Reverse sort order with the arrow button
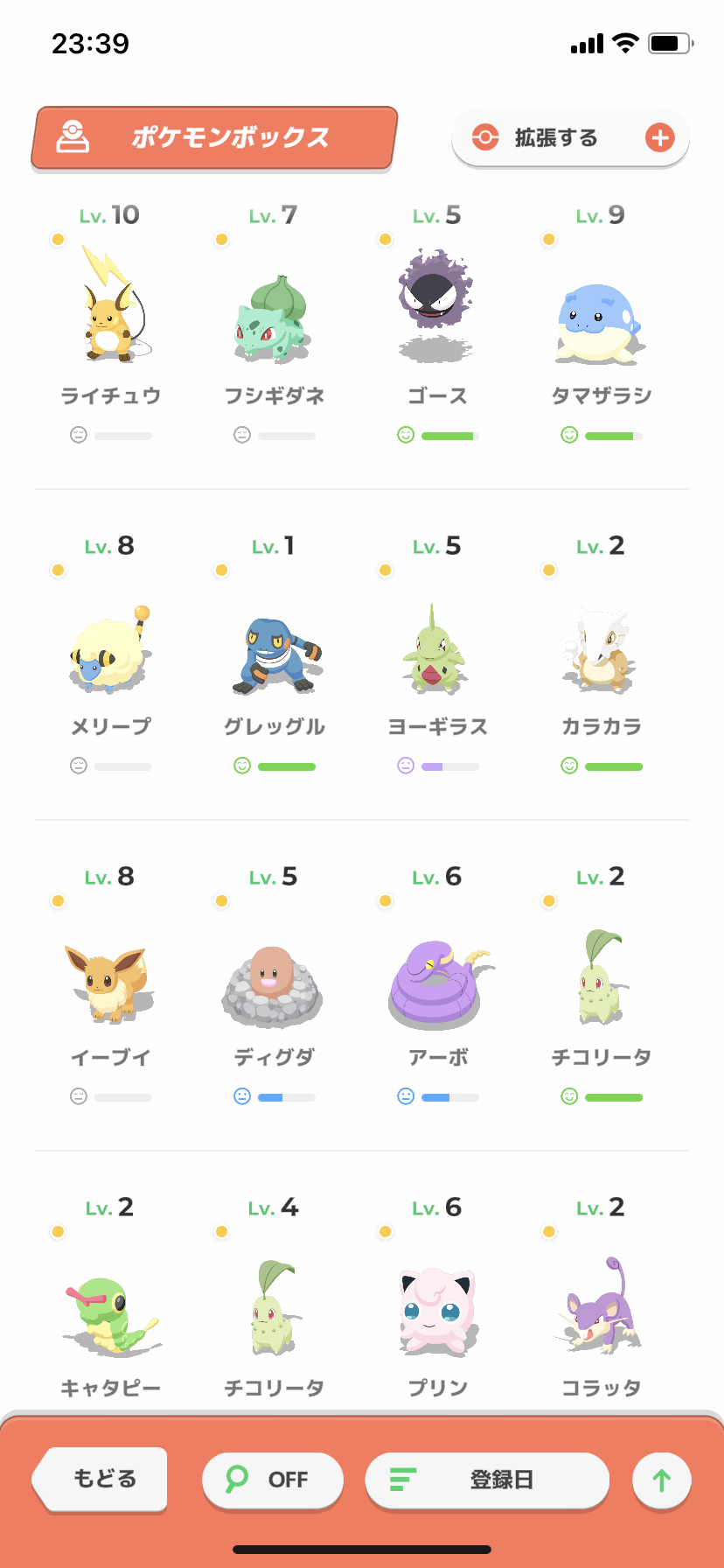 (662, 1480)
